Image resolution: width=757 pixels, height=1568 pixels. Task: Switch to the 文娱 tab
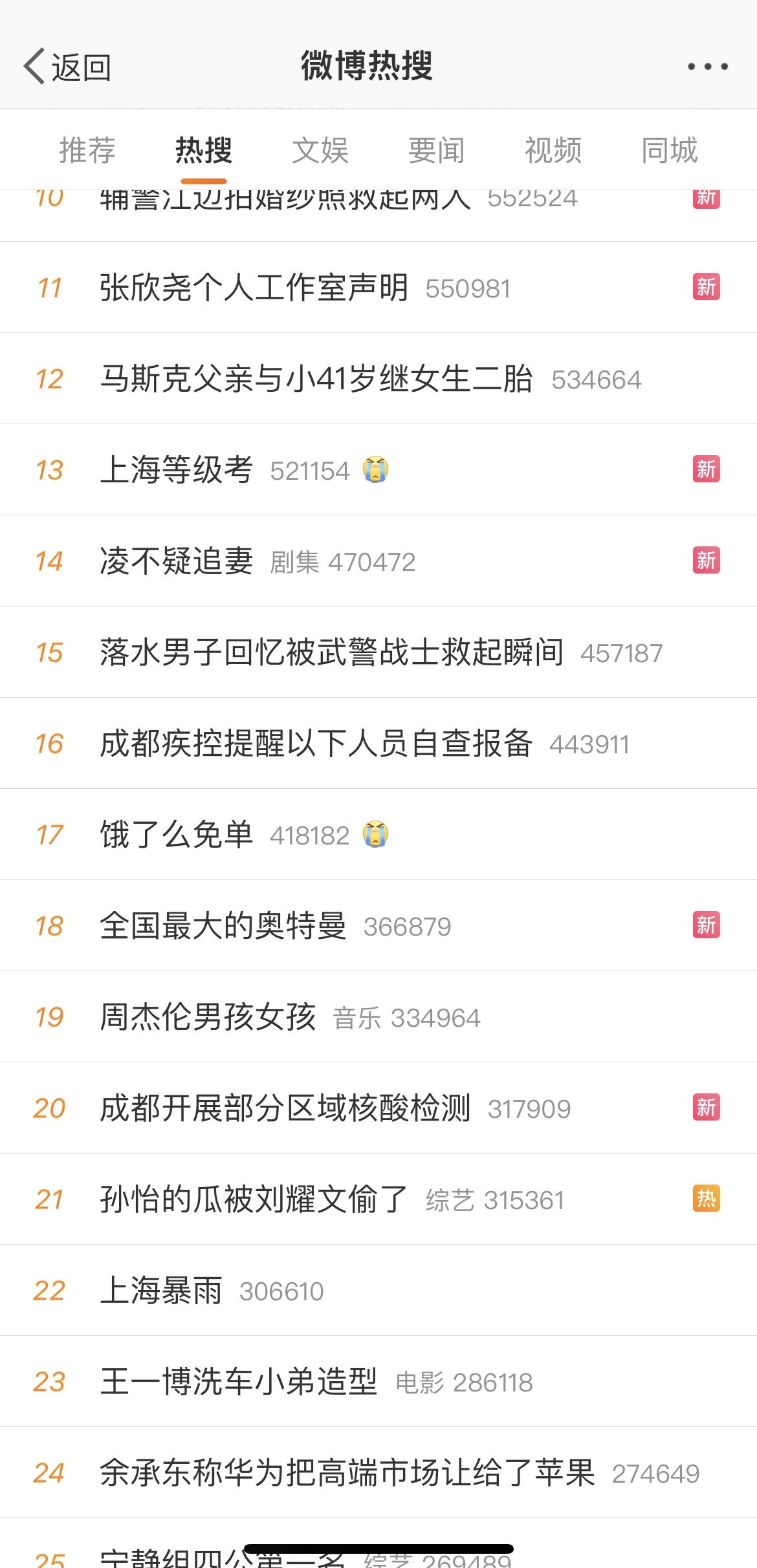[320, 151]
